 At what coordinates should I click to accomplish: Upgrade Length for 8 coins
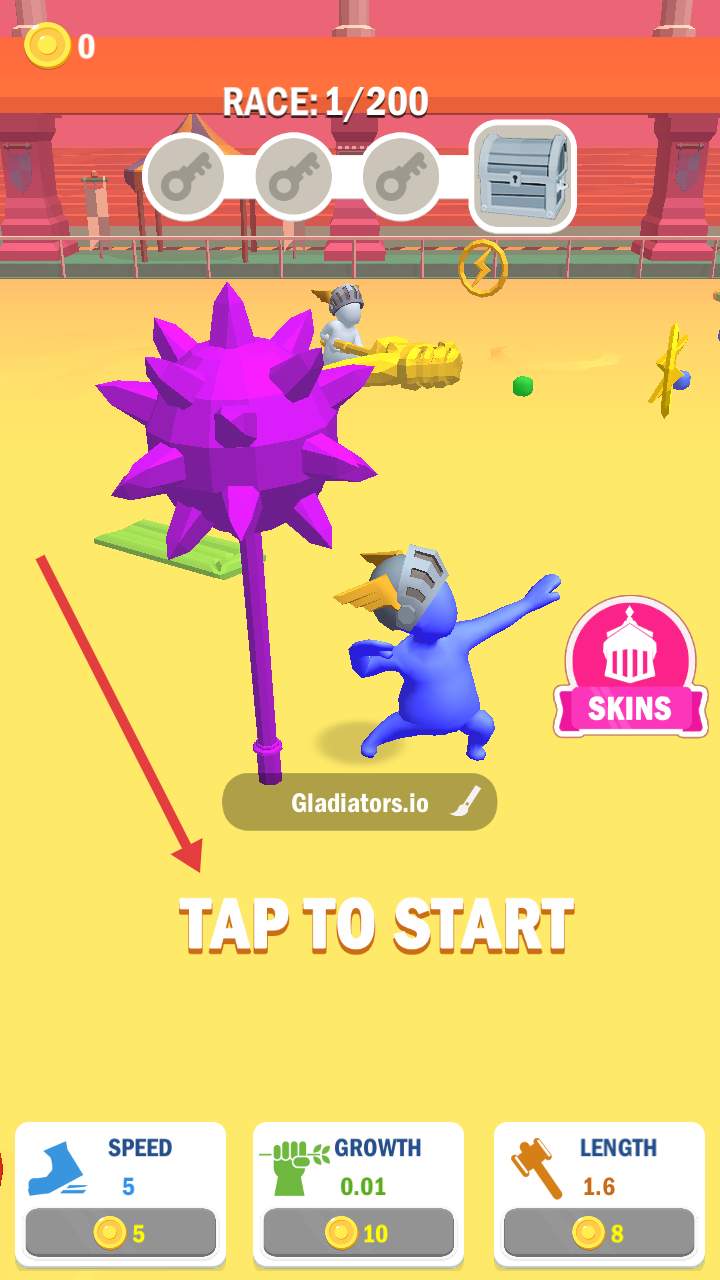pyautogui.click(x=598, y=1232)
